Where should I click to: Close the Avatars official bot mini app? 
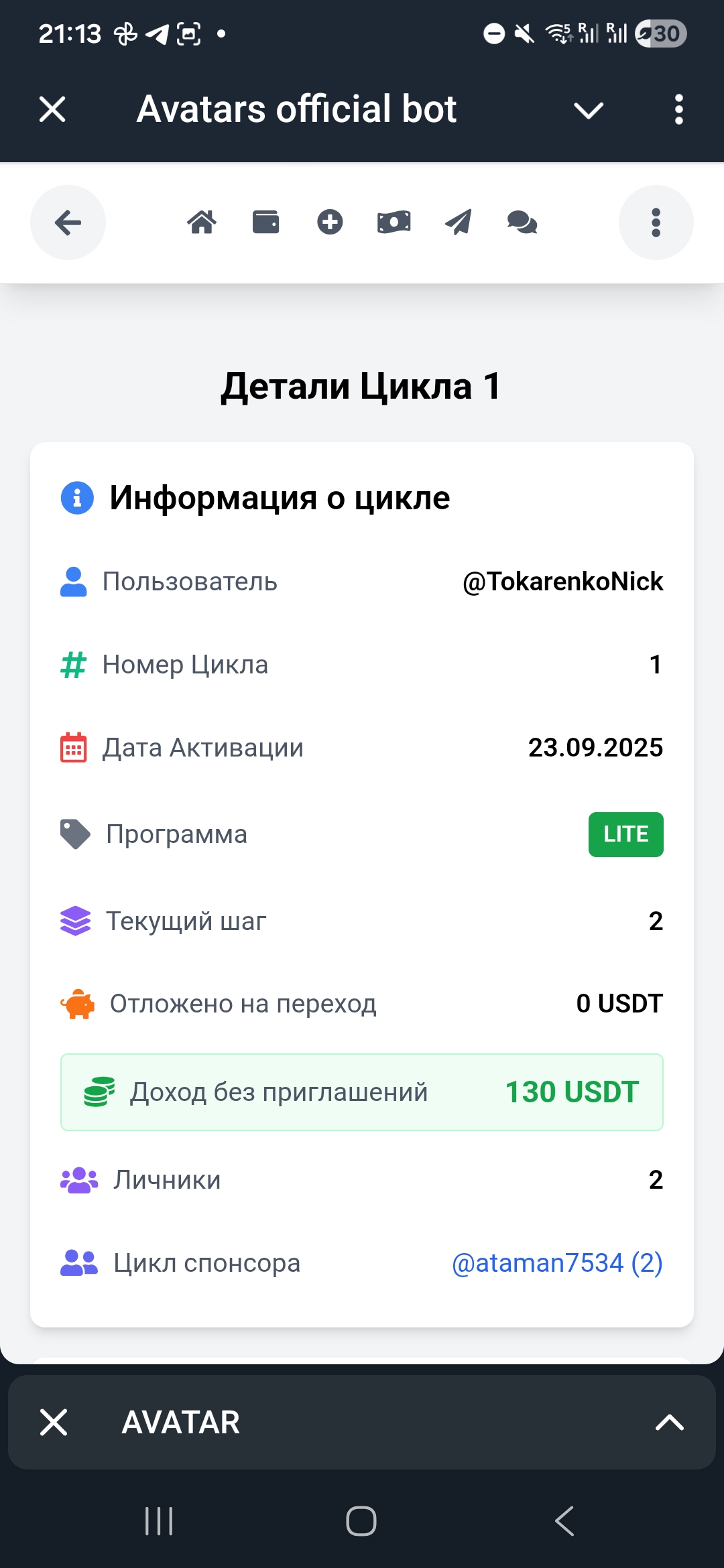[x=52, y=109]
